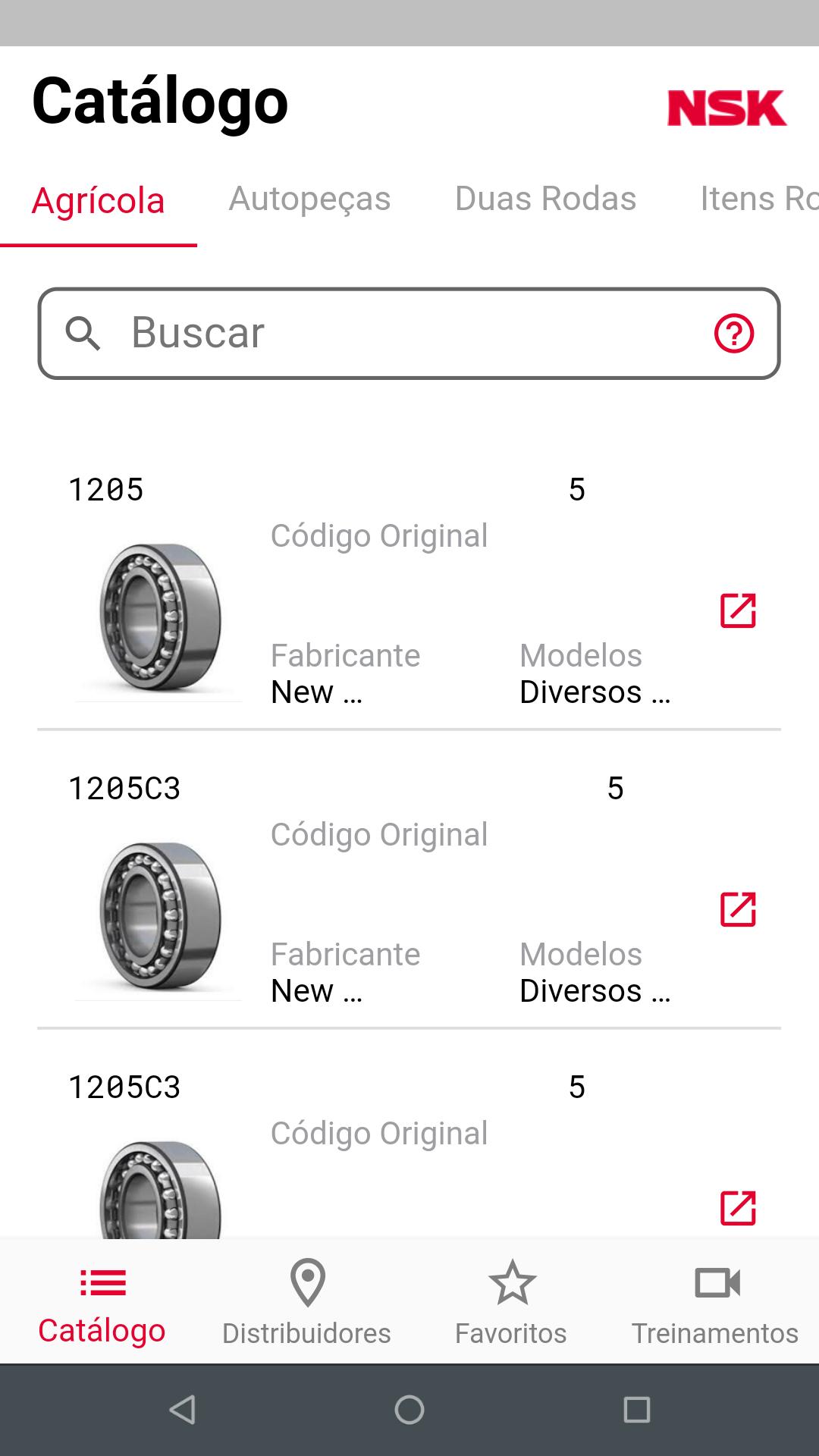
Task: Tap the Buscar search field
Action: tap(409, 333)
